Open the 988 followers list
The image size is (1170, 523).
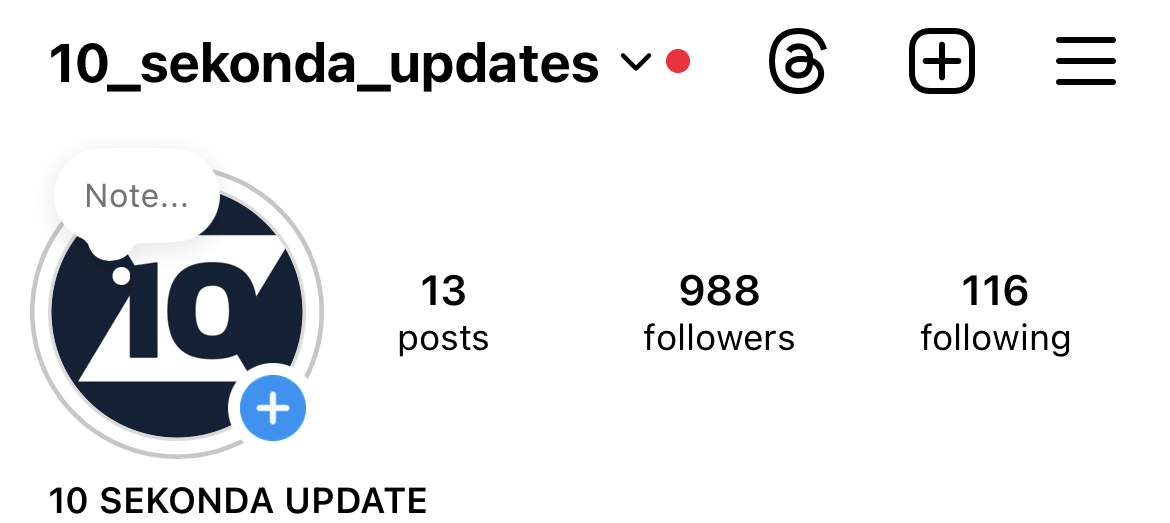click(x=719, y=313)
